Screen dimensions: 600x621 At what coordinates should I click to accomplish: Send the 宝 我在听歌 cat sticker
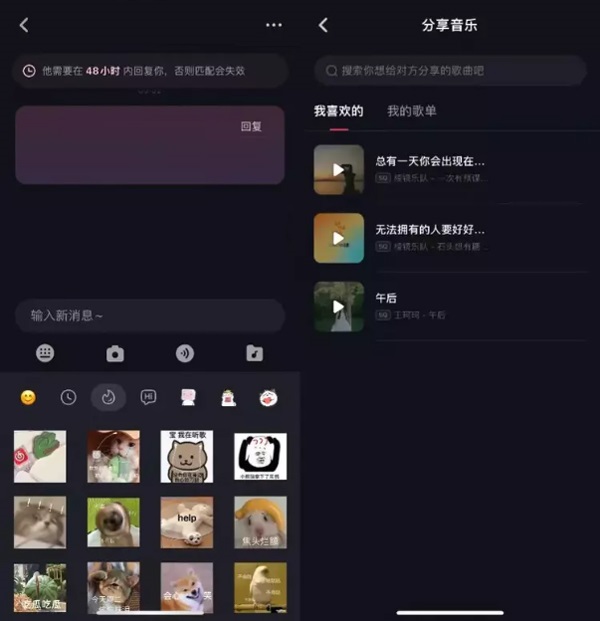tap(187, 456)
